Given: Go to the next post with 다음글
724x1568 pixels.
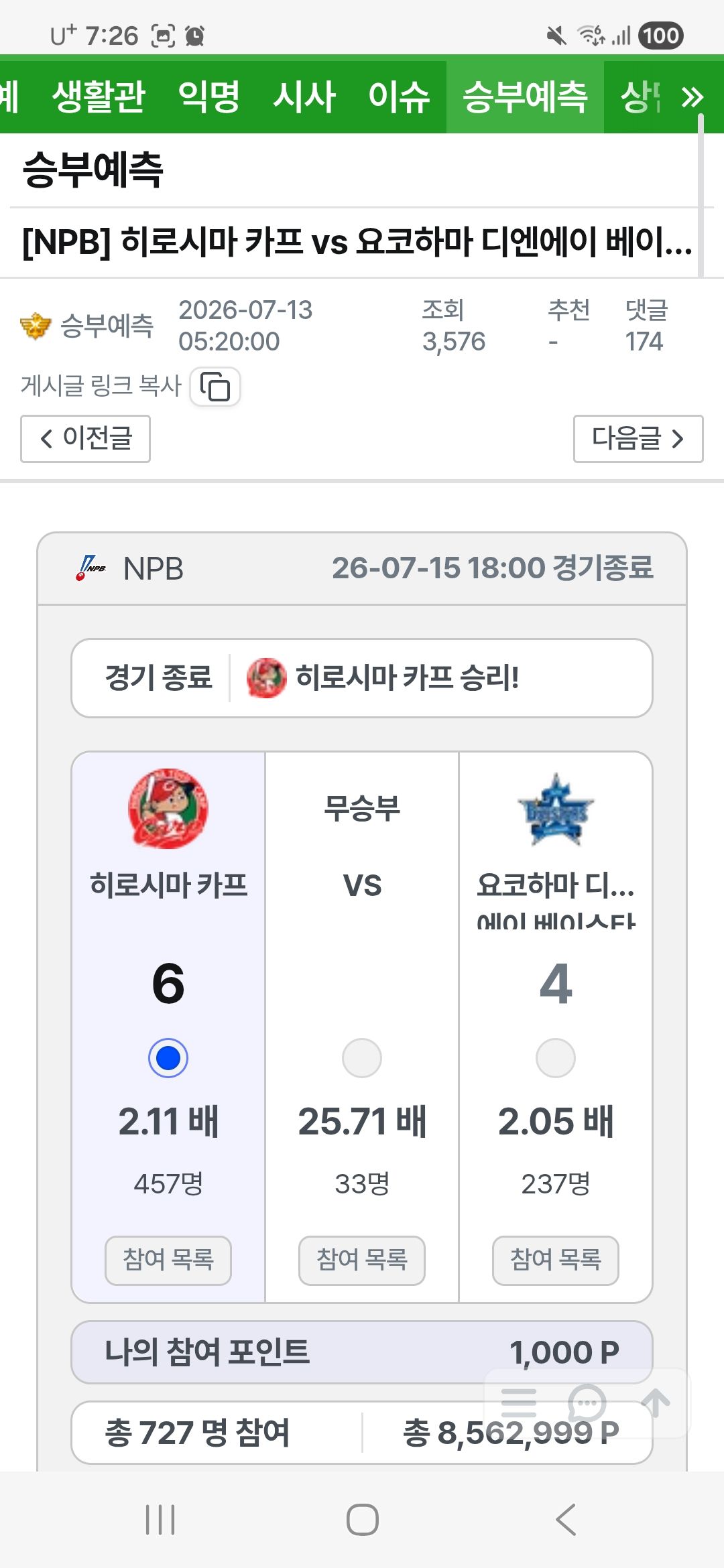Looking at the screenshot, I should click(x=638, y=439).
